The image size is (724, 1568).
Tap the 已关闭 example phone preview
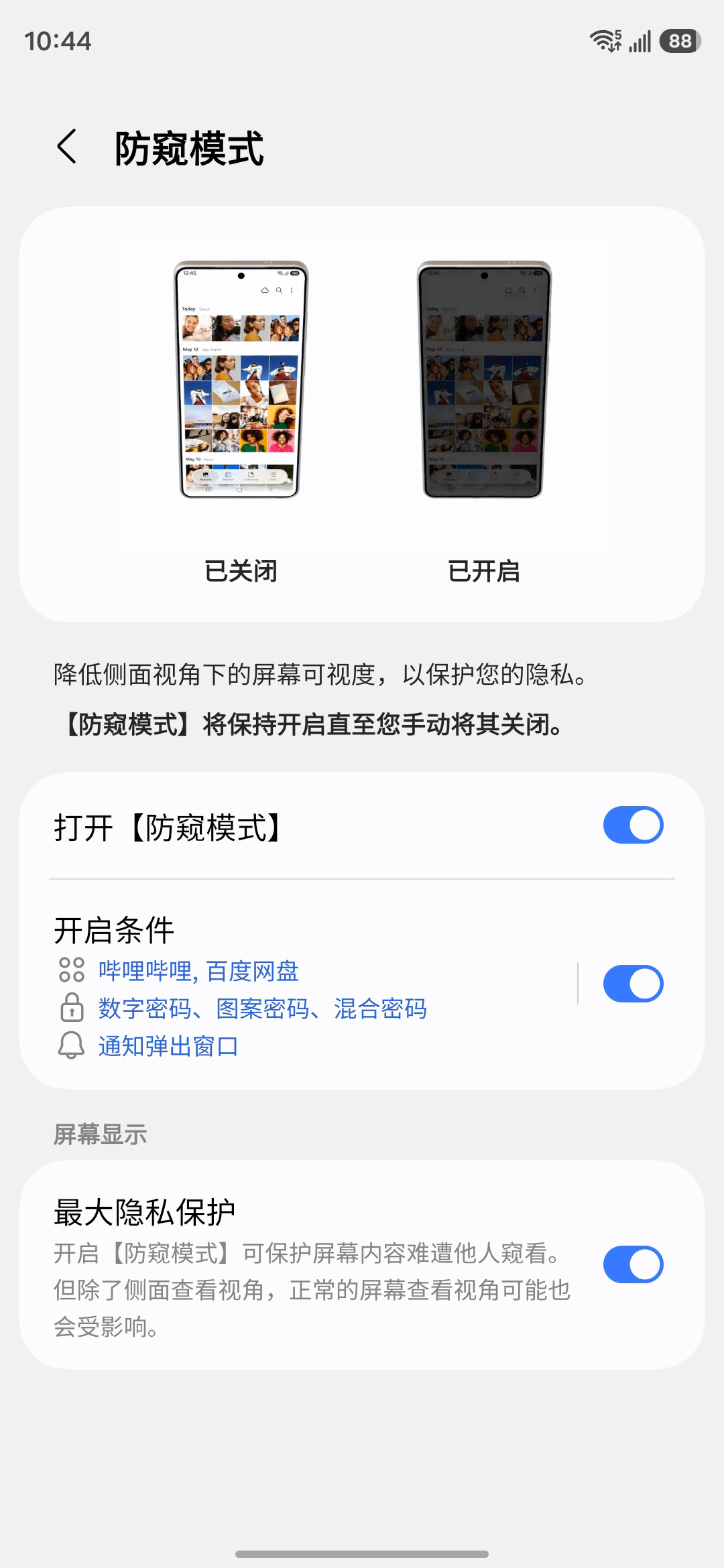point(240,382)
